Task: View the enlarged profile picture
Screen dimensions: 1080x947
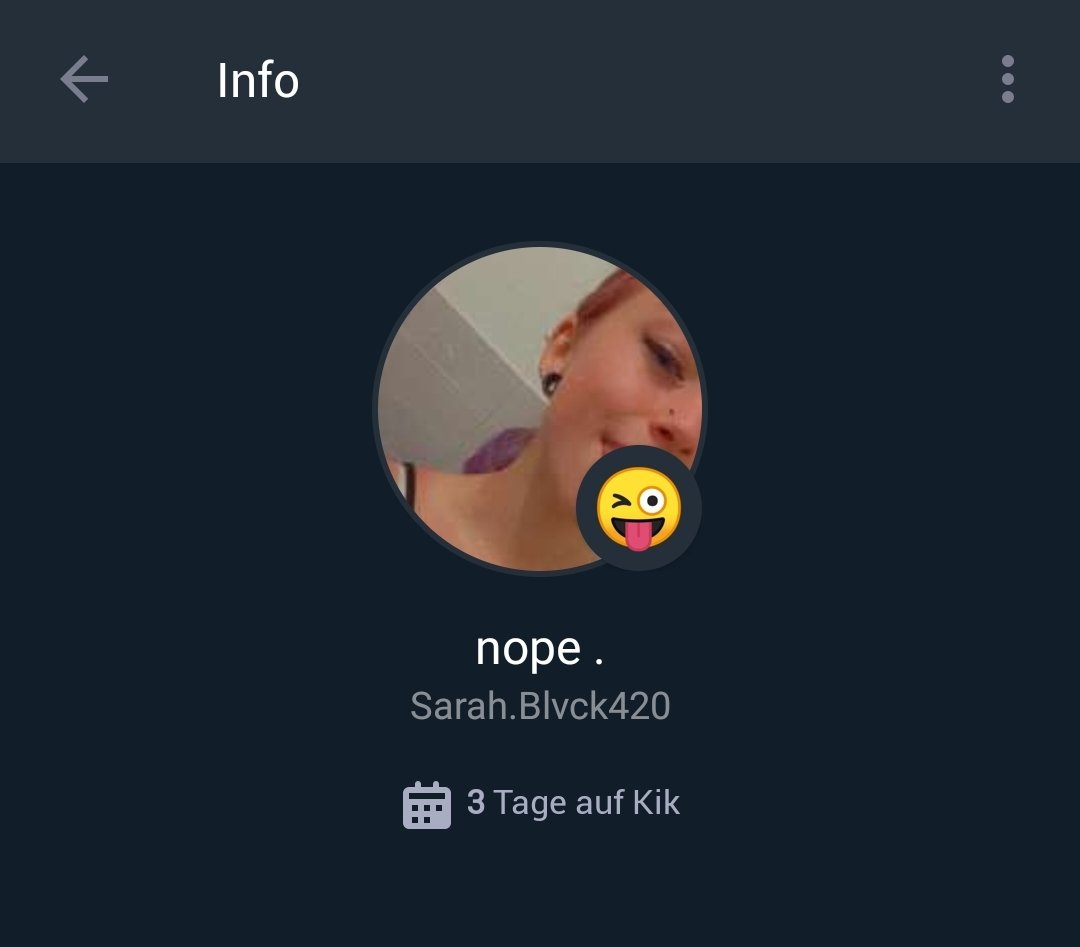Action: (x=520, y=400)
